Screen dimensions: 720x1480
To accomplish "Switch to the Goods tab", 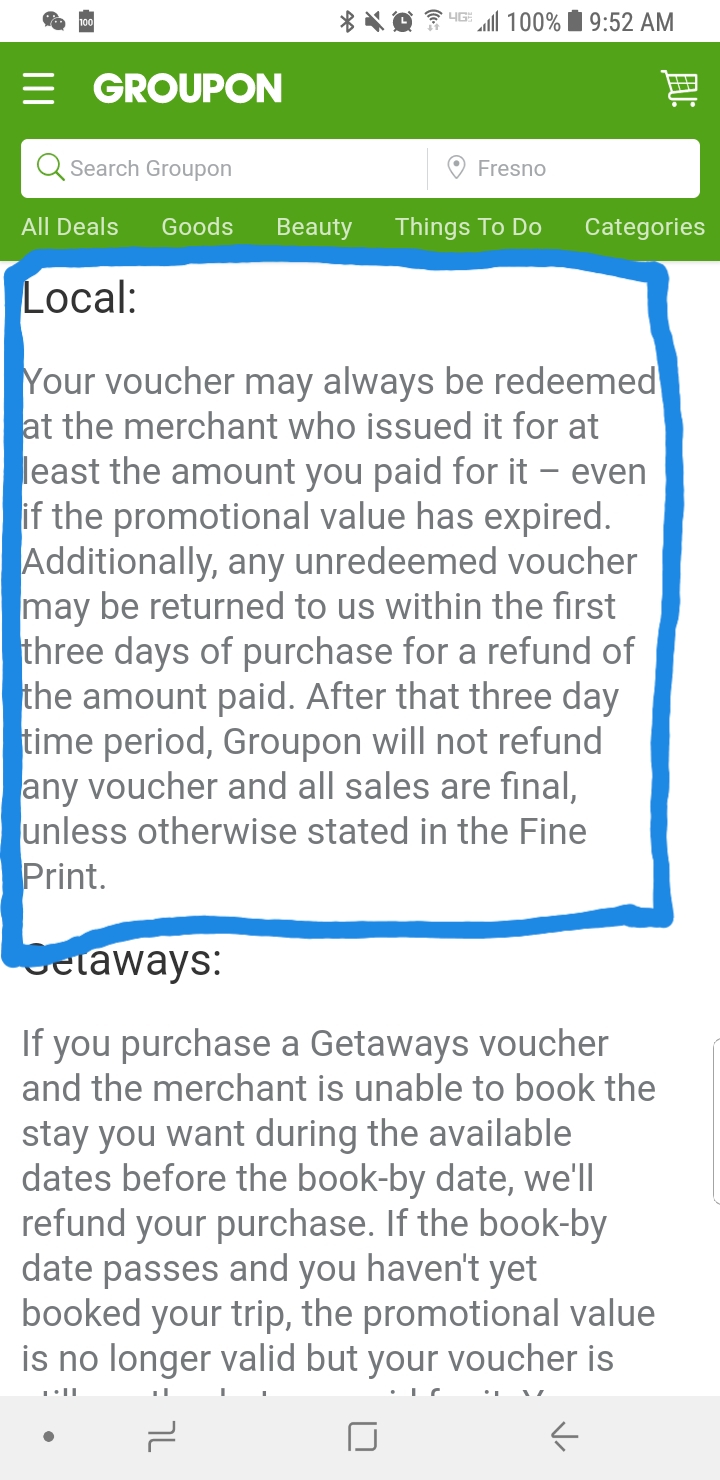I will pos(197,227).
